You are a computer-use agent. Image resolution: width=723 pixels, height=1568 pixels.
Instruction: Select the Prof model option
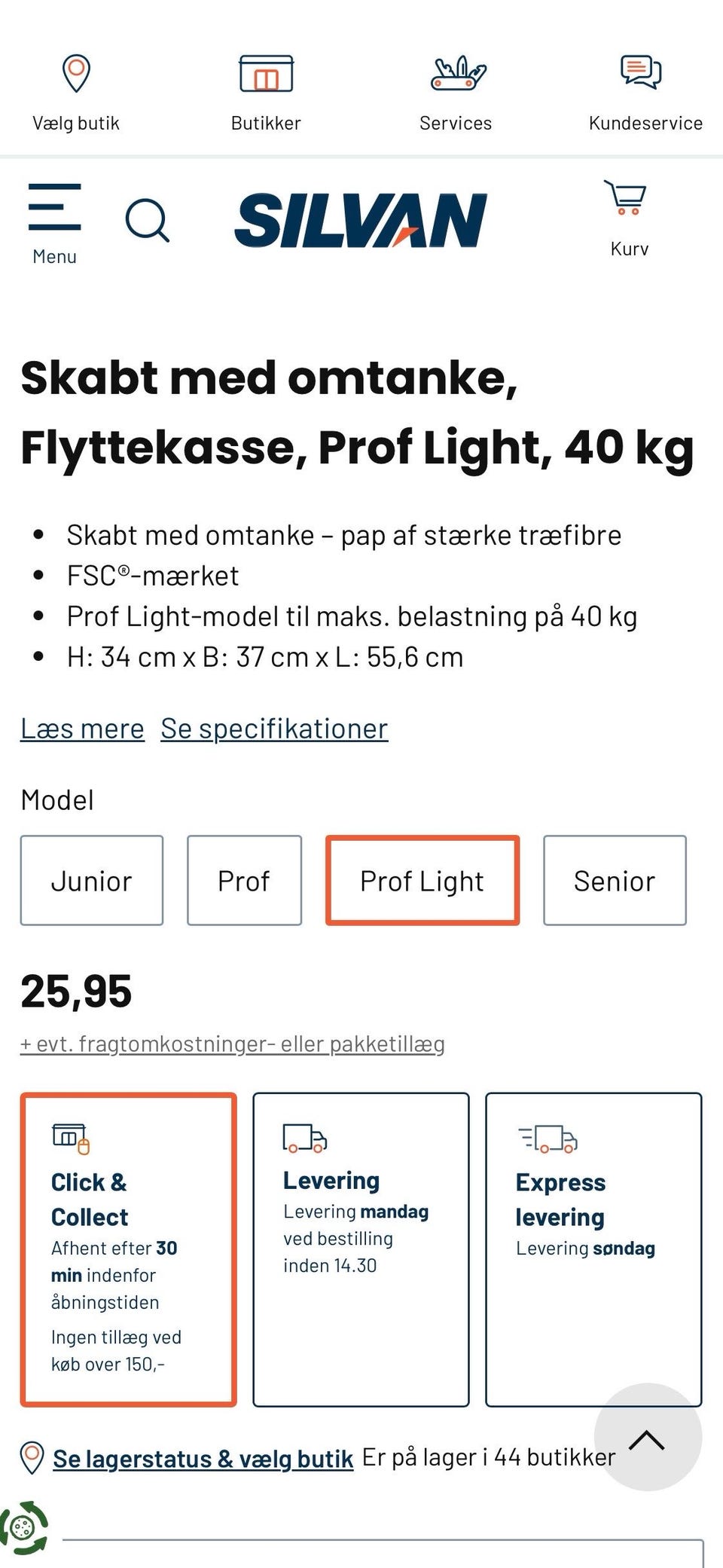pos(243,880)
